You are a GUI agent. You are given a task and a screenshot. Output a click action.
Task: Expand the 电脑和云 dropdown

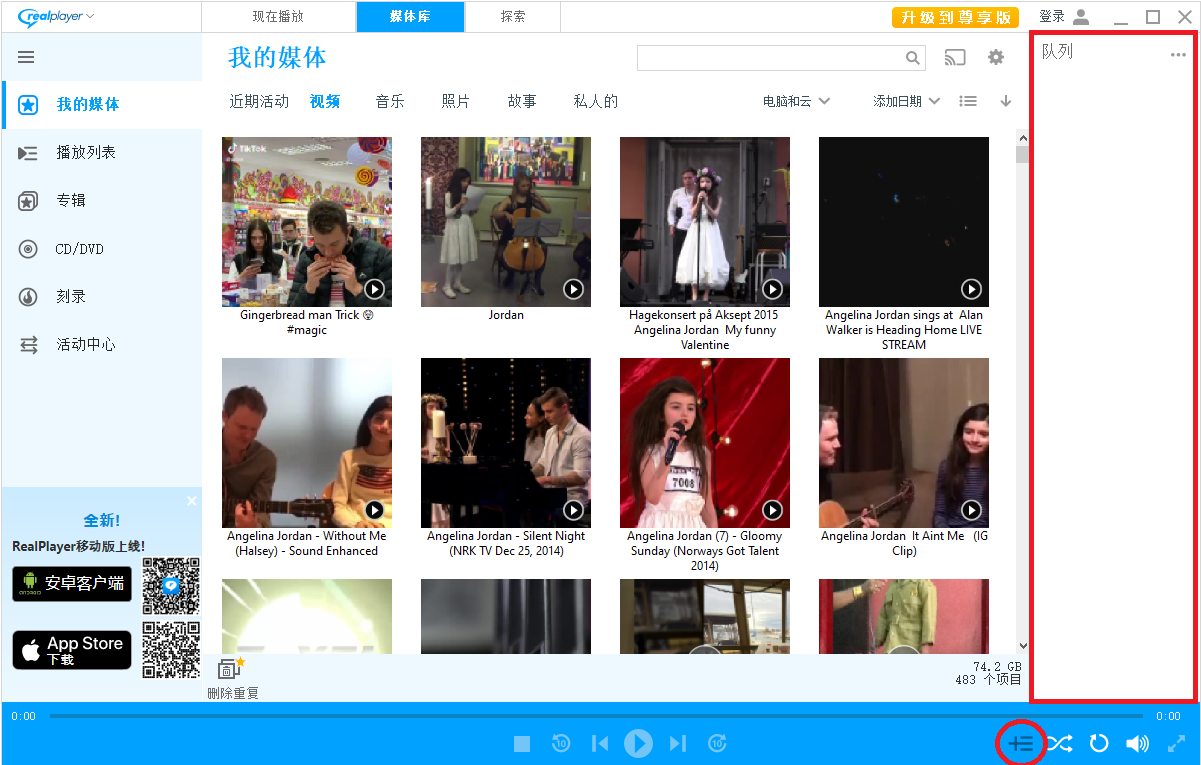(796, 101)
